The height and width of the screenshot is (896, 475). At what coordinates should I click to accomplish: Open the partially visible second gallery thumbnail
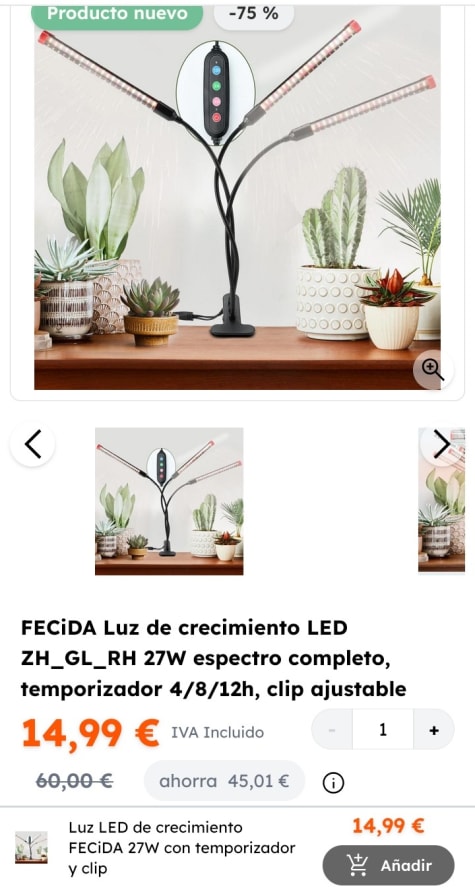pos(442,500)
